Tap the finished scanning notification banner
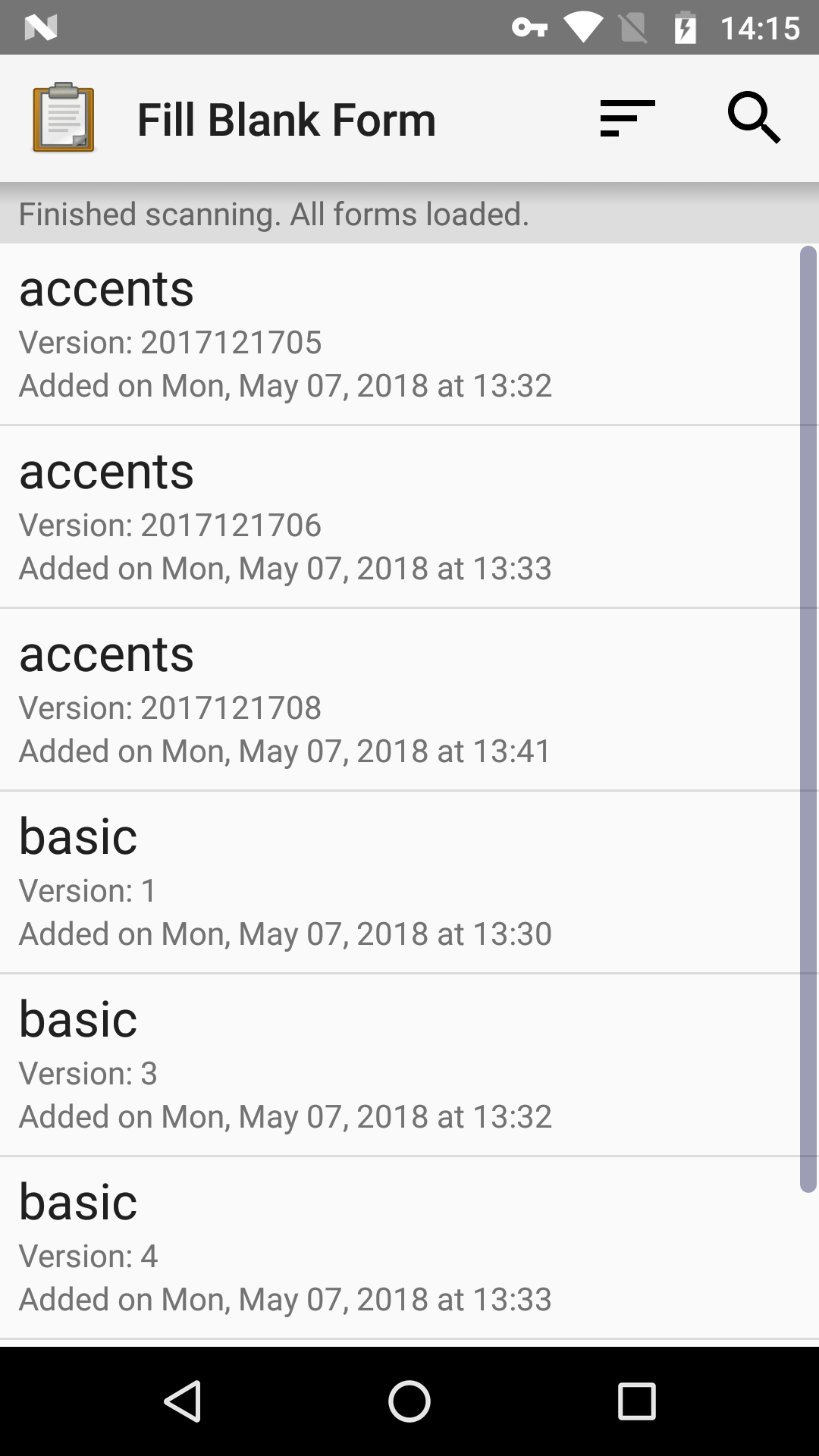Image resolution: width=819 pixels, height=1456 pixels. pos(273,213)
